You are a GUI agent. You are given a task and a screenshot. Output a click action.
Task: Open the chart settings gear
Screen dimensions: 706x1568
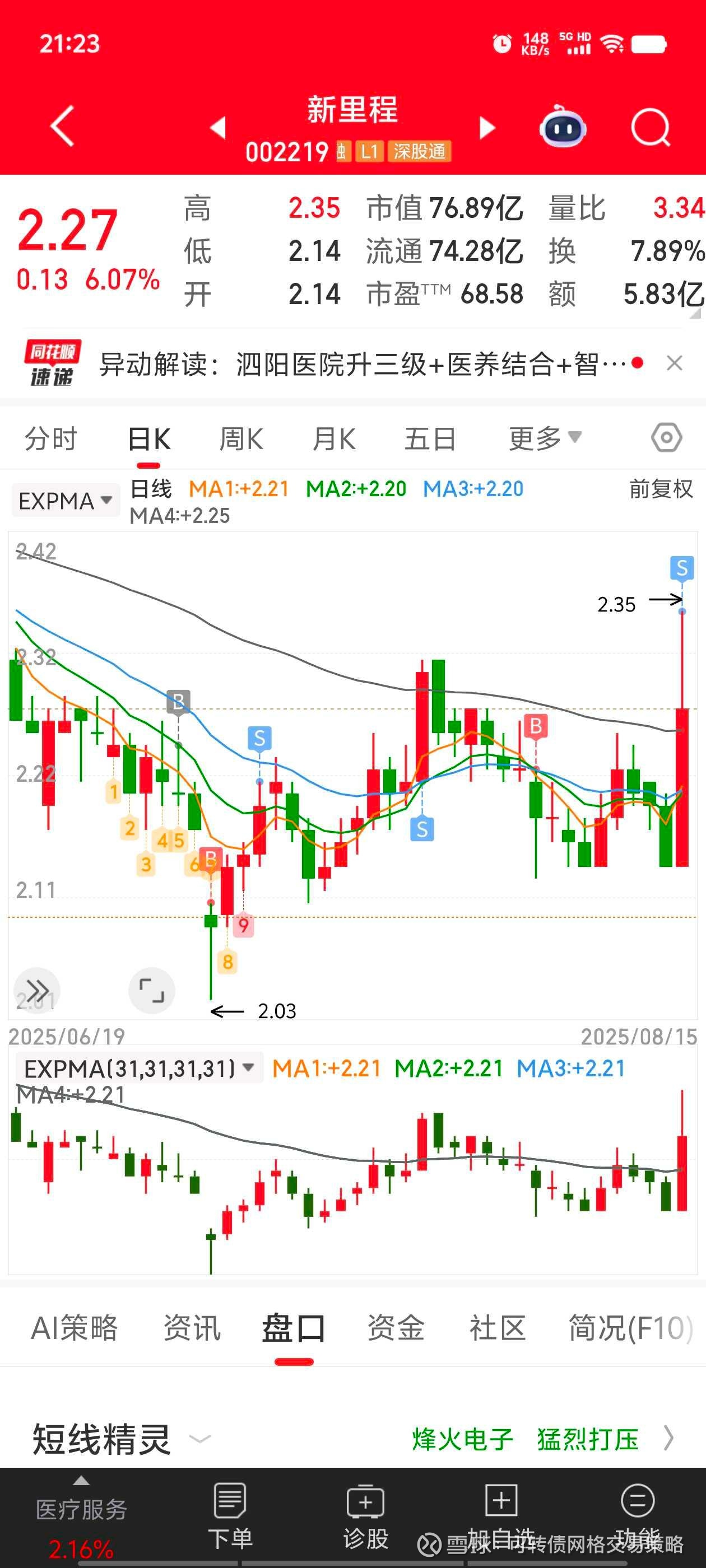tap(666, 438)
